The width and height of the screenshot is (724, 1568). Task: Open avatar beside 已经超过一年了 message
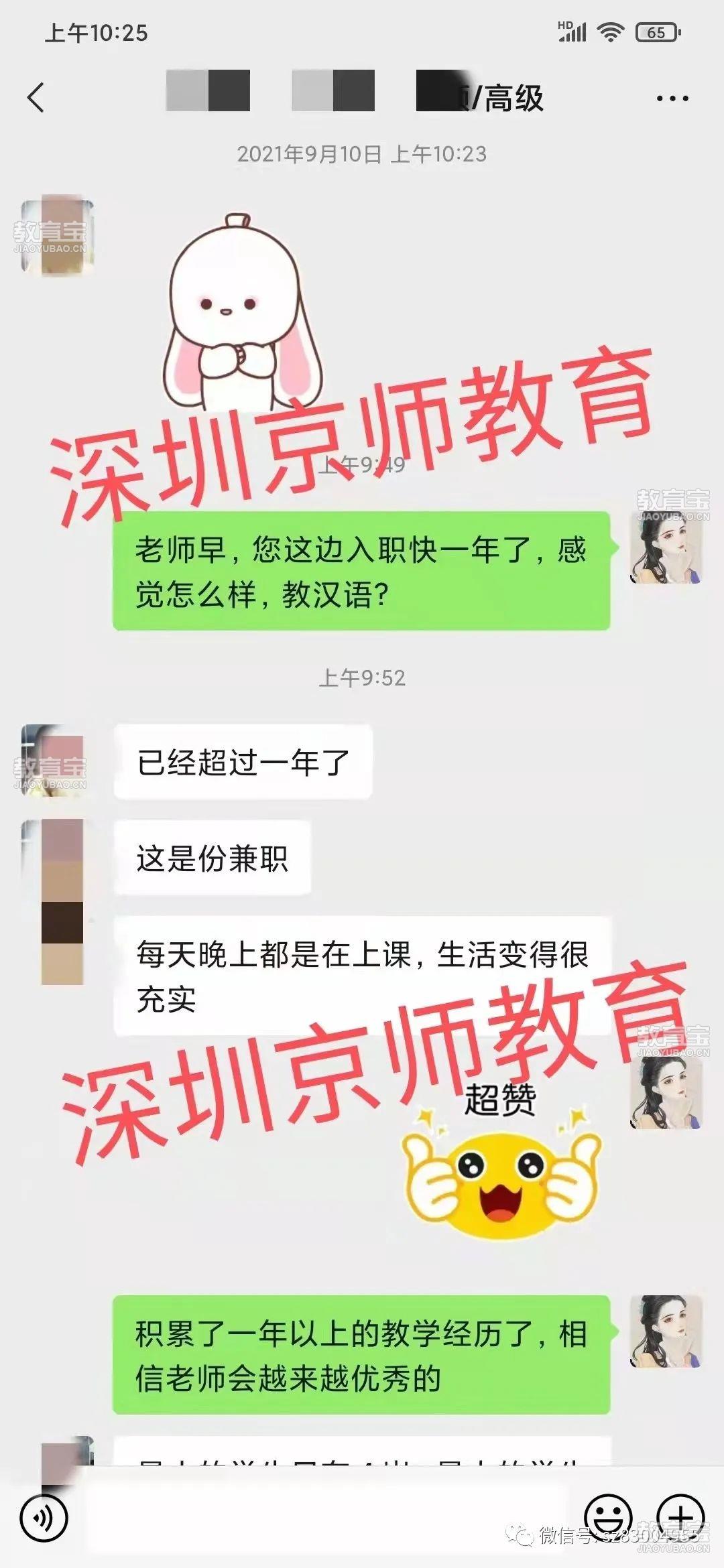coord(54,761)
